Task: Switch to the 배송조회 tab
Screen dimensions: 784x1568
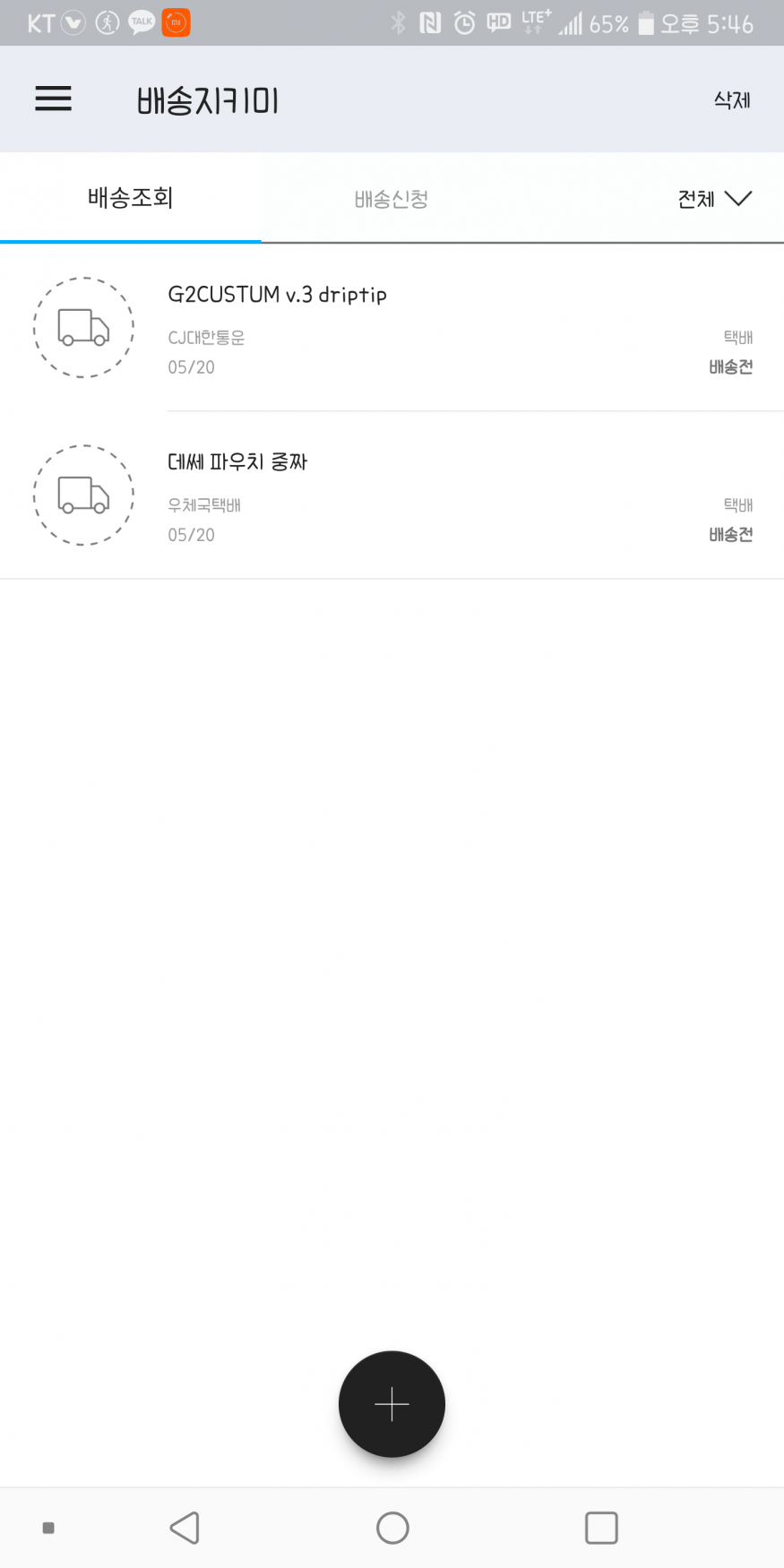Action: point(131,198)
